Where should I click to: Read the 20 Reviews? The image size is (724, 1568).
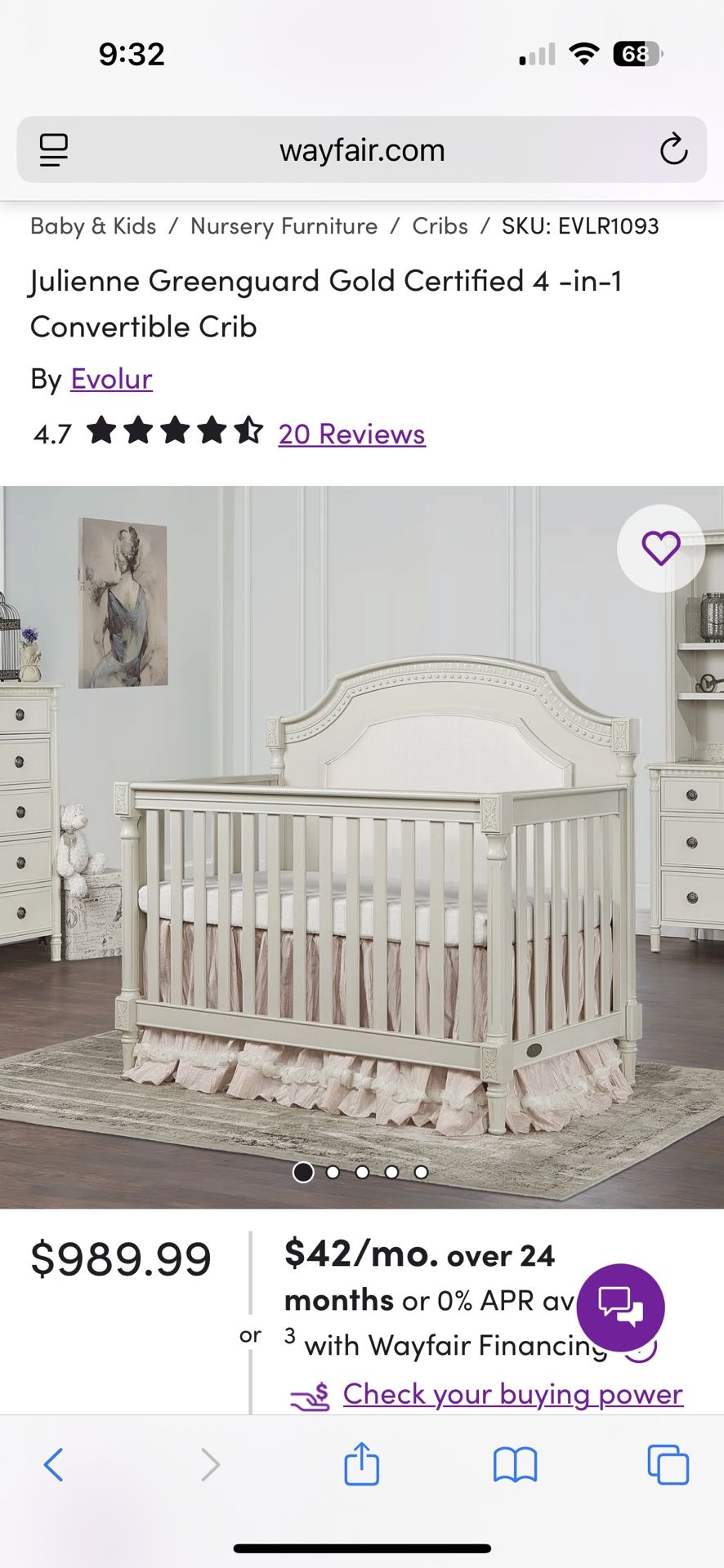pos(351,434)
